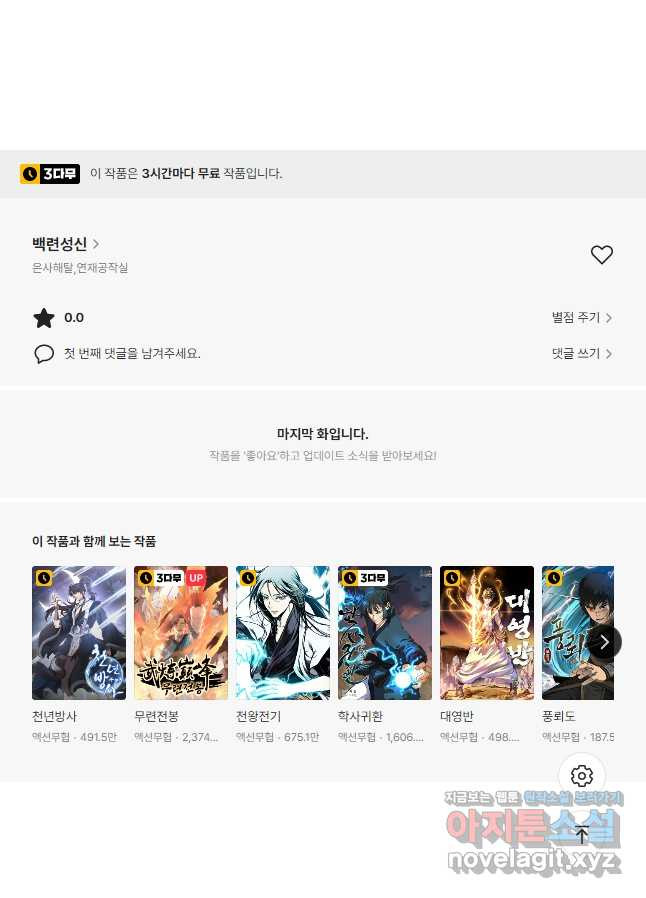Open the 전왕전기 webtoon

[283, 633]
